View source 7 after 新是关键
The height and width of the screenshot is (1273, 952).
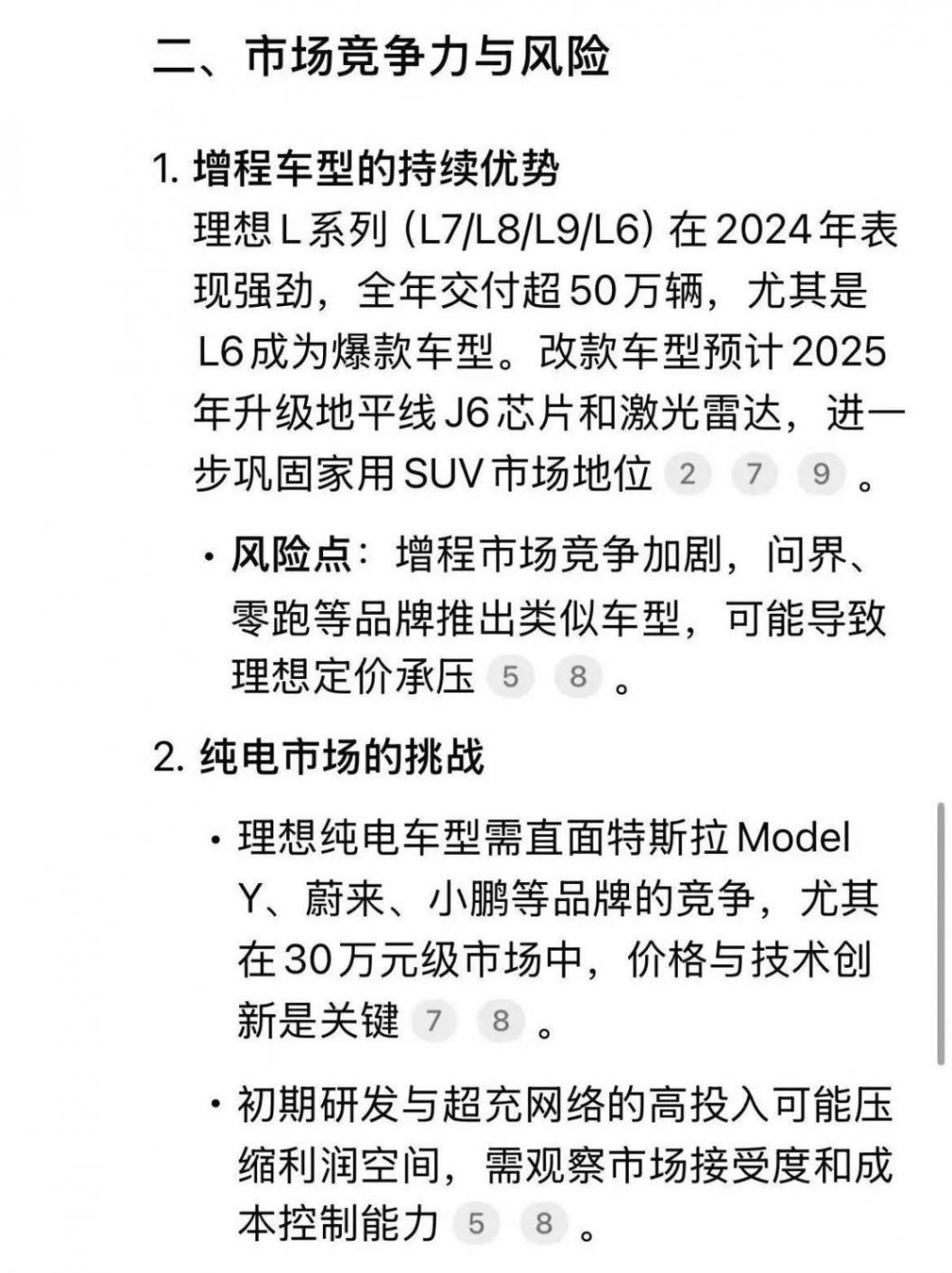coord(433,1020)
